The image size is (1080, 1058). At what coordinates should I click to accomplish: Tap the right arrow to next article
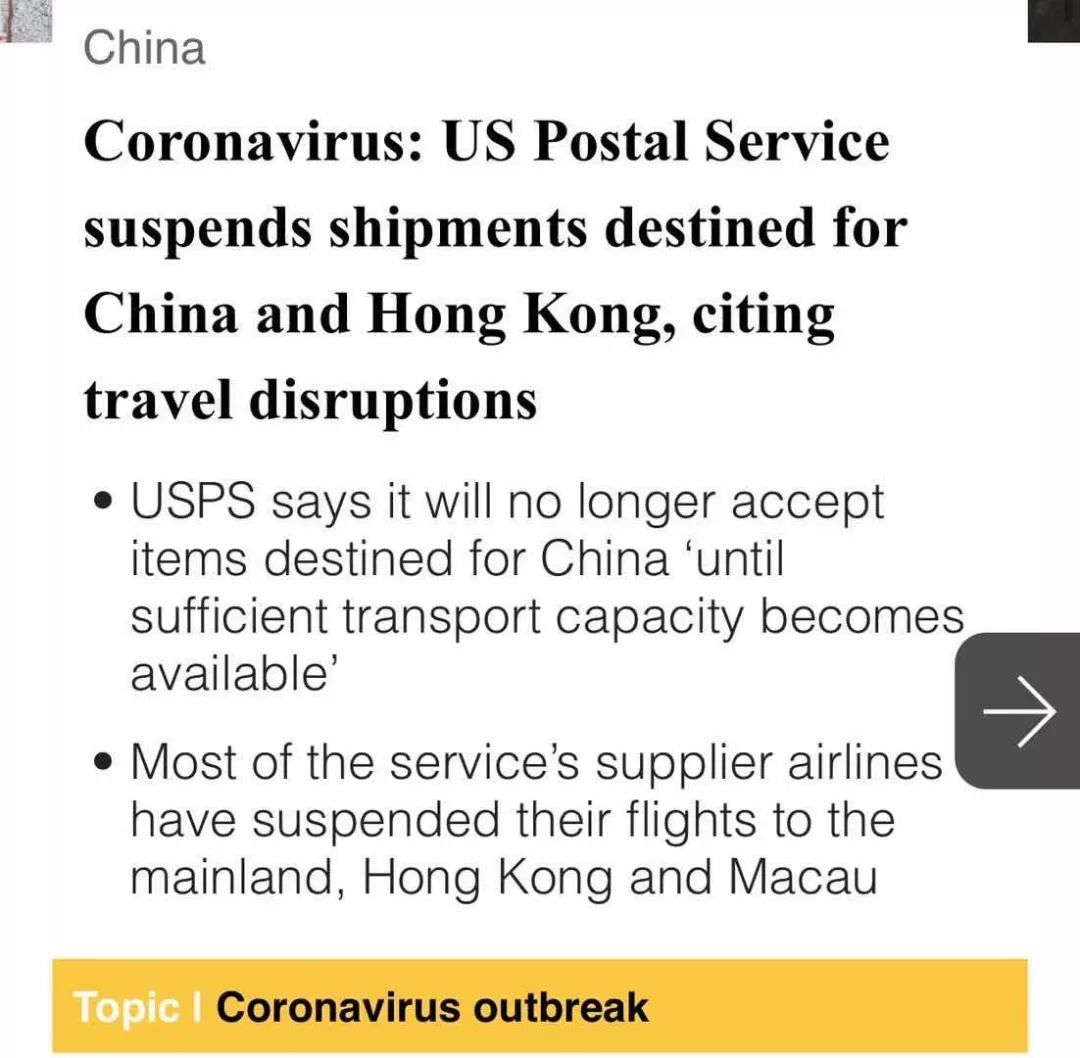pos(1019,710)
